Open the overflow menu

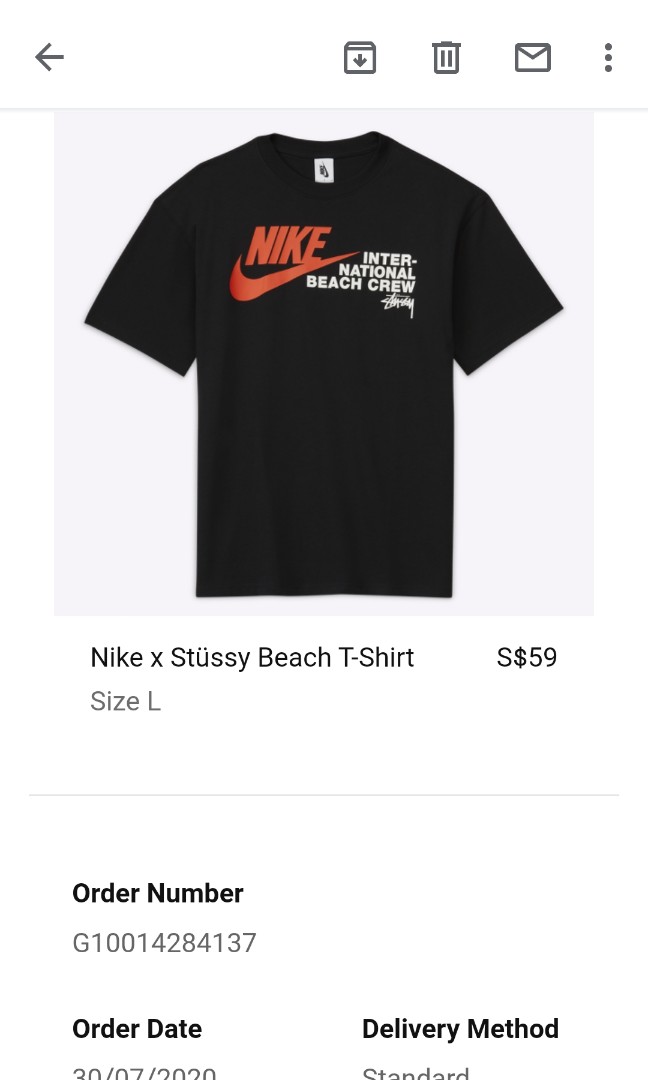tap(608, 58)
